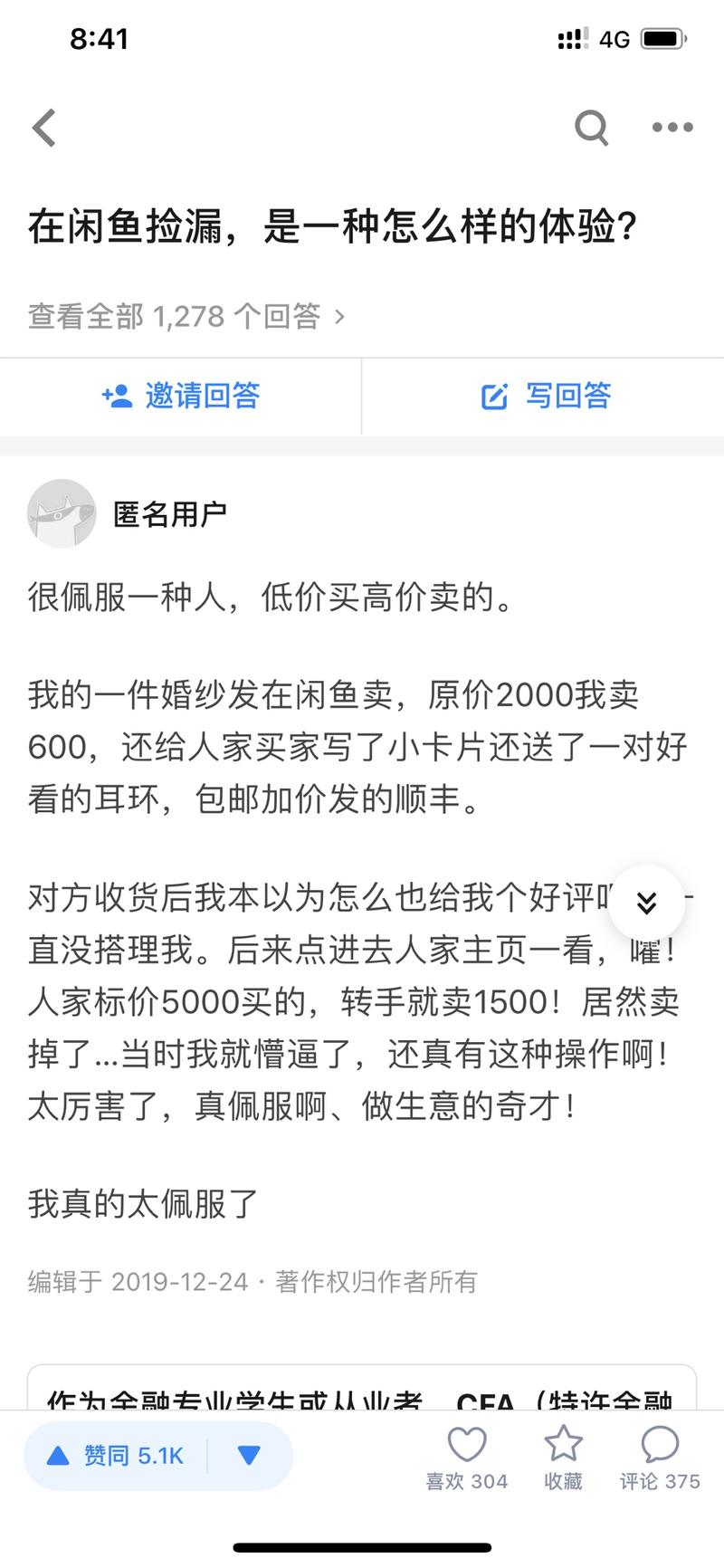Tap the pencil icon beside 写回答

[x=493, y=396]
